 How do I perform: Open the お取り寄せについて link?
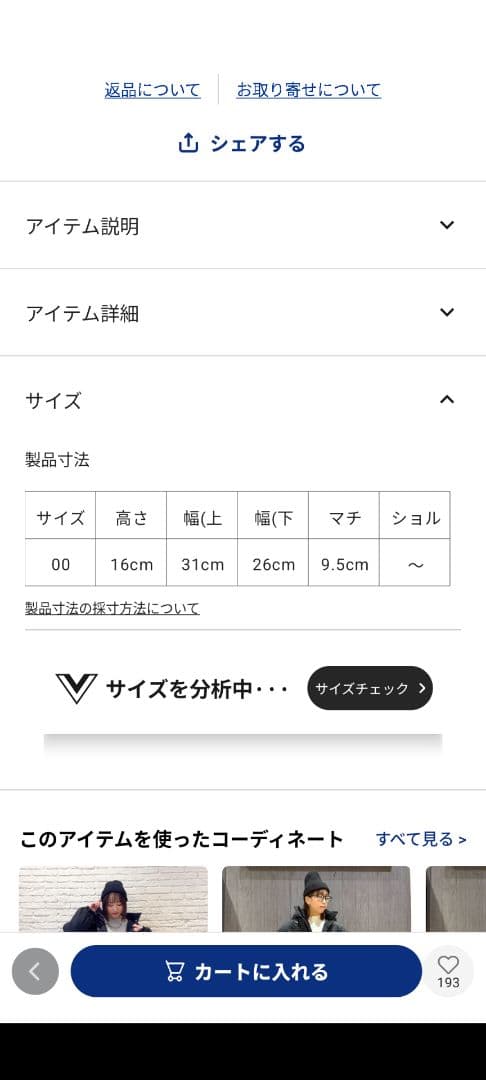click(308, 90)
